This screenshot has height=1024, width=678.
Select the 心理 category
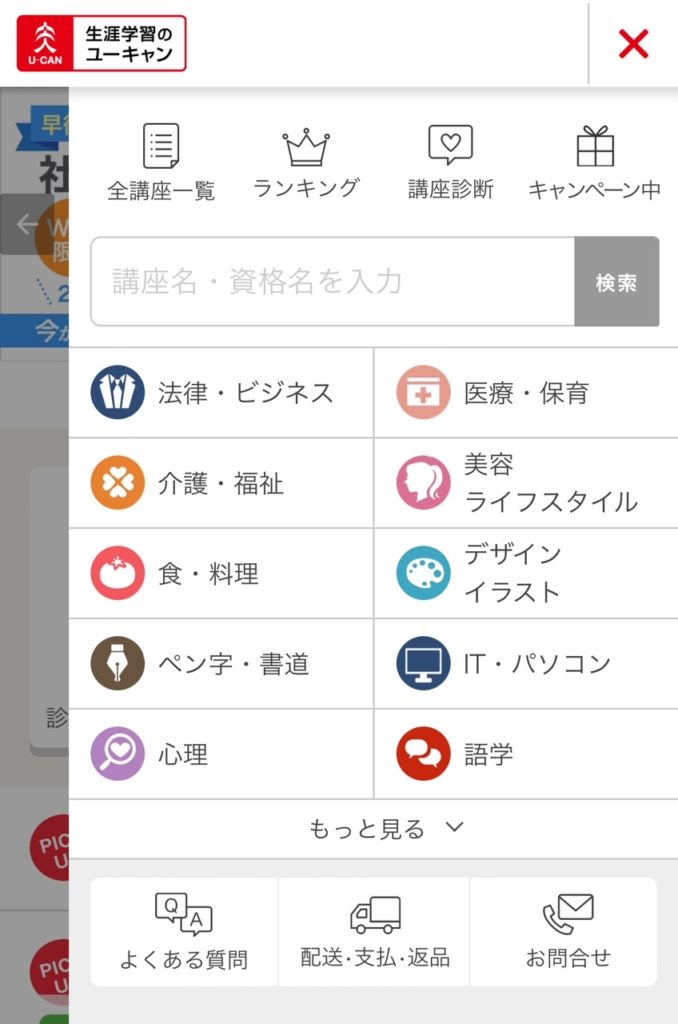pyautogui.click(x=221, y=753)
